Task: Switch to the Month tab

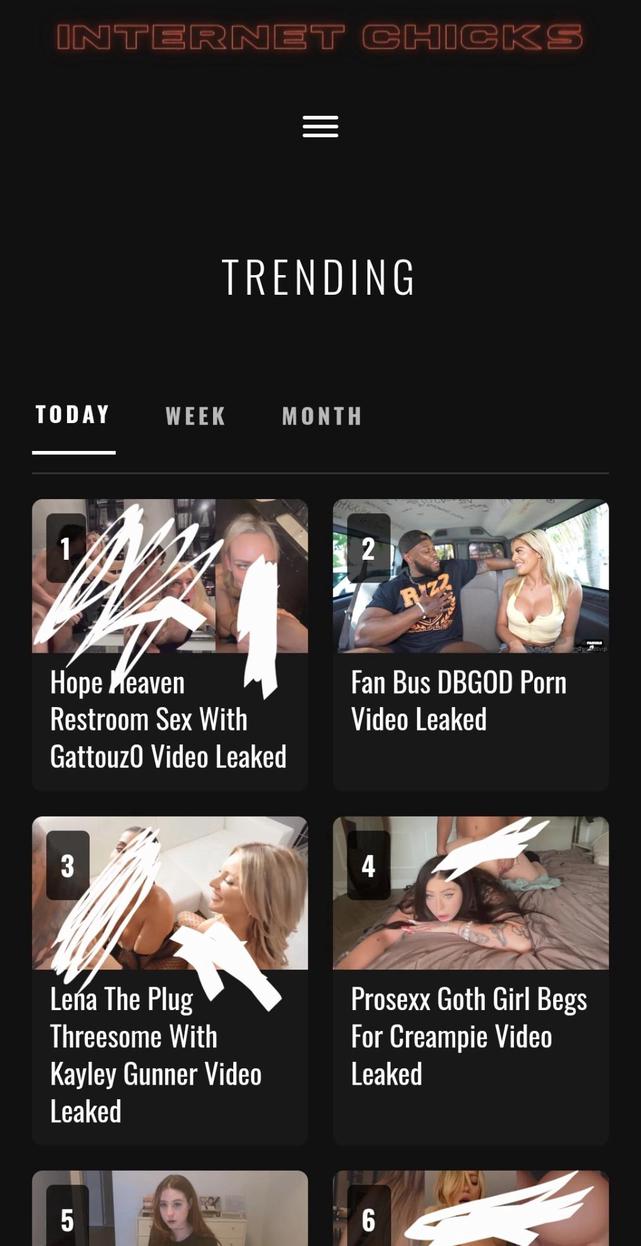Action: pyautogui.click(x=322, y=416)
